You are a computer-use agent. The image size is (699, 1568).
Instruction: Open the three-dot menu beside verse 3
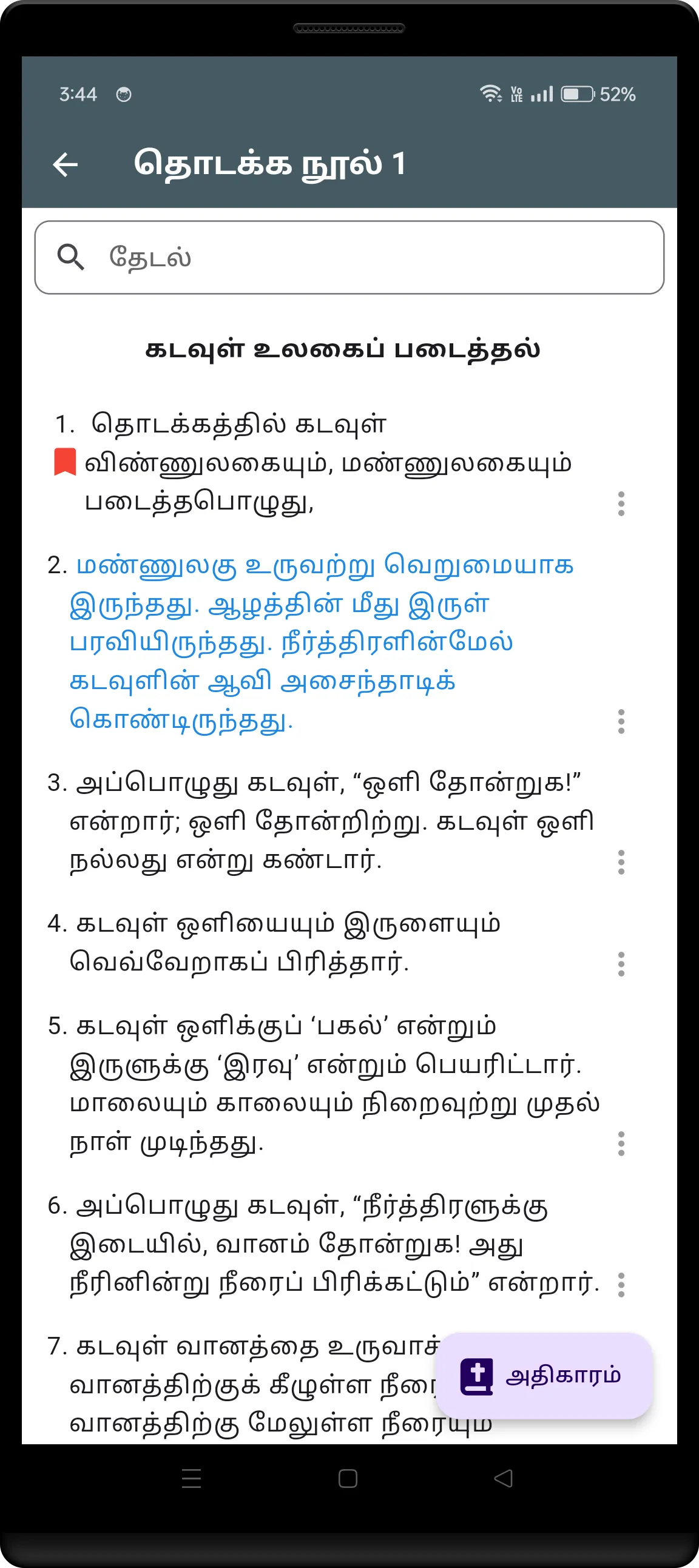pyautogui.click(x=621, y=861)
